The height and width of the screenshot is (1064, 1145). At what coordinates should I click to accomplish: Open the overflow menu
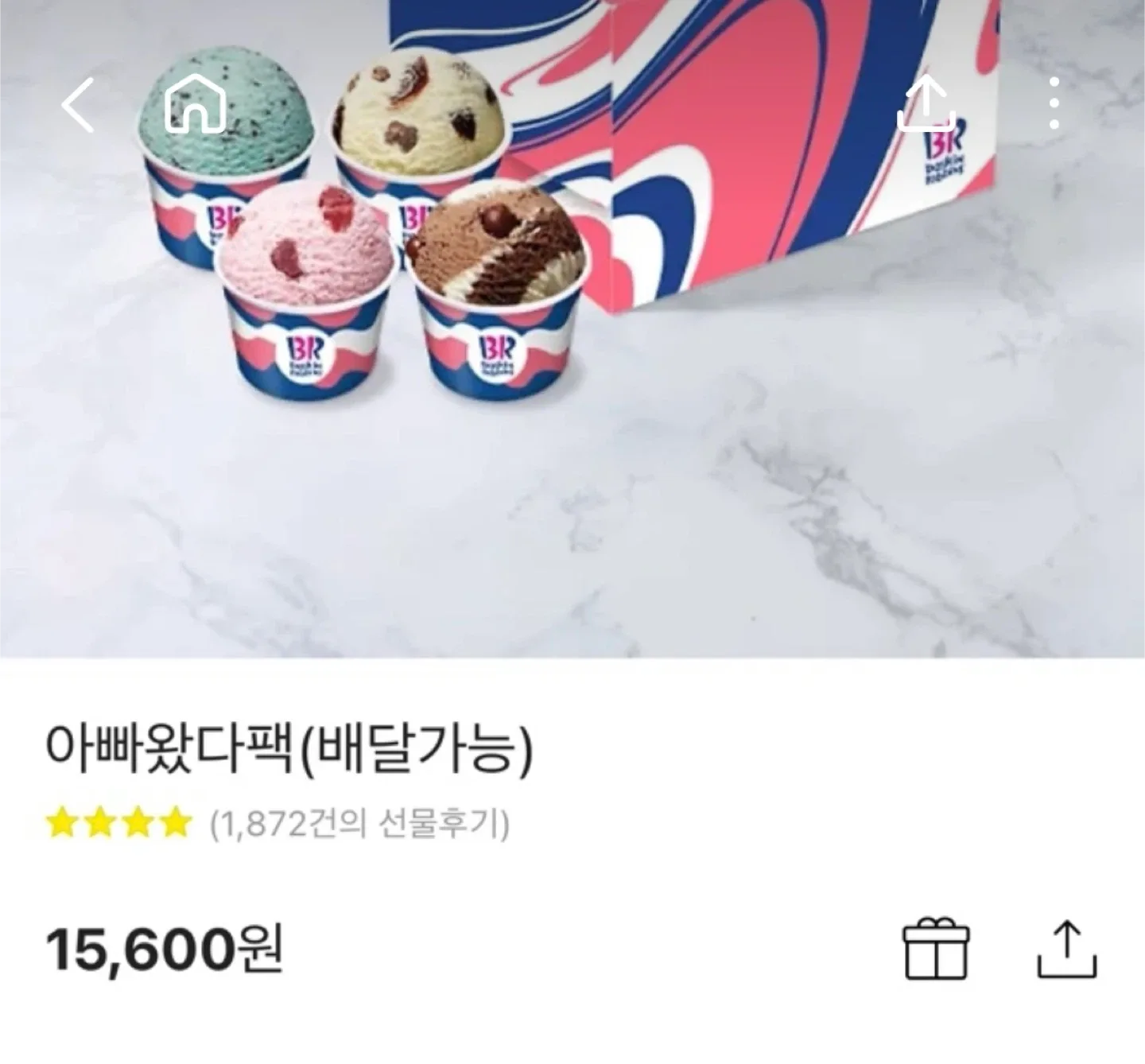pyautogui.click(x=1054, y=103)
